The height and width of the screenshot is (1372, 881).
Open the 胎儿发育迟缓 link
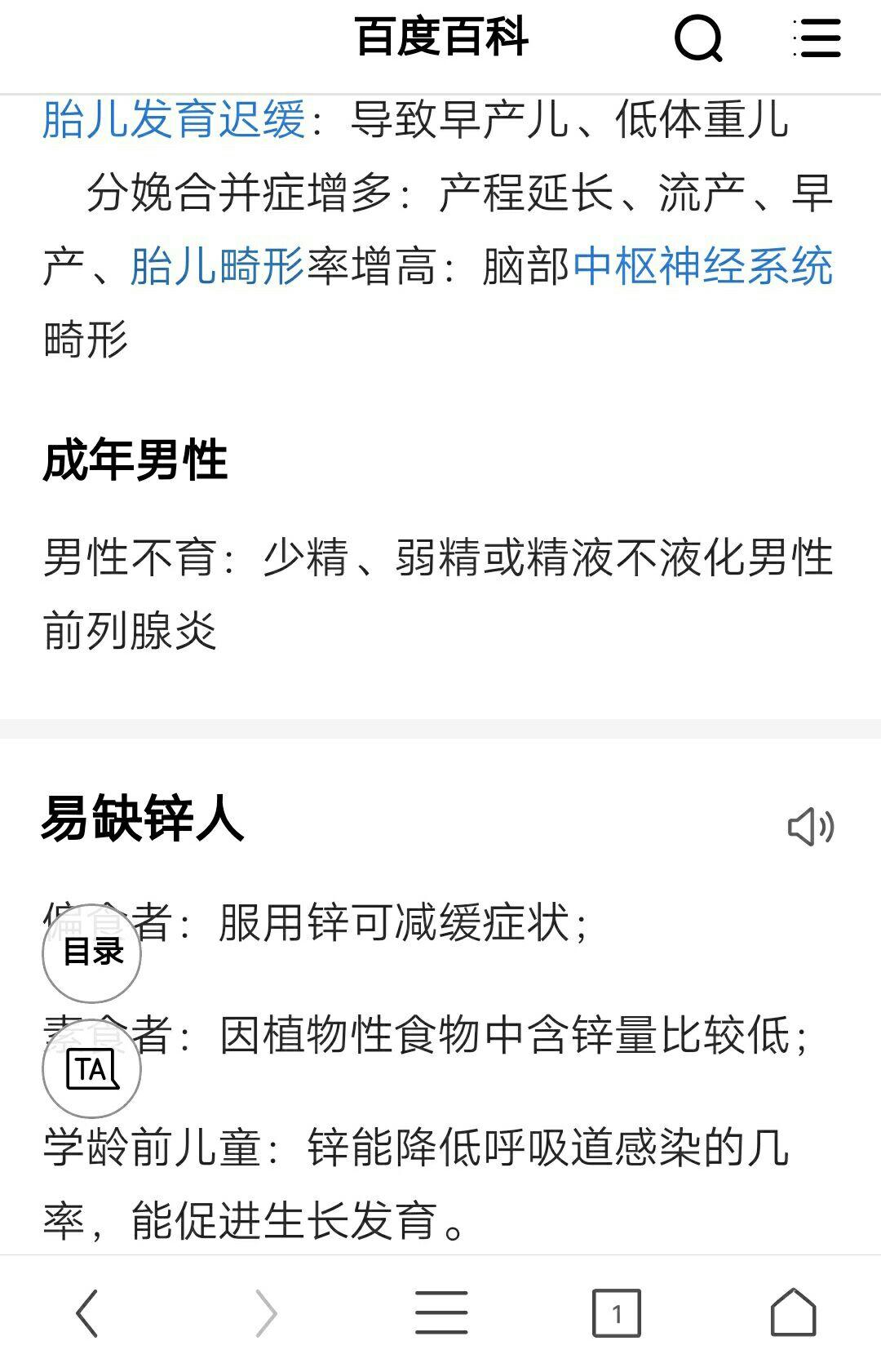[x=174, y=119]
